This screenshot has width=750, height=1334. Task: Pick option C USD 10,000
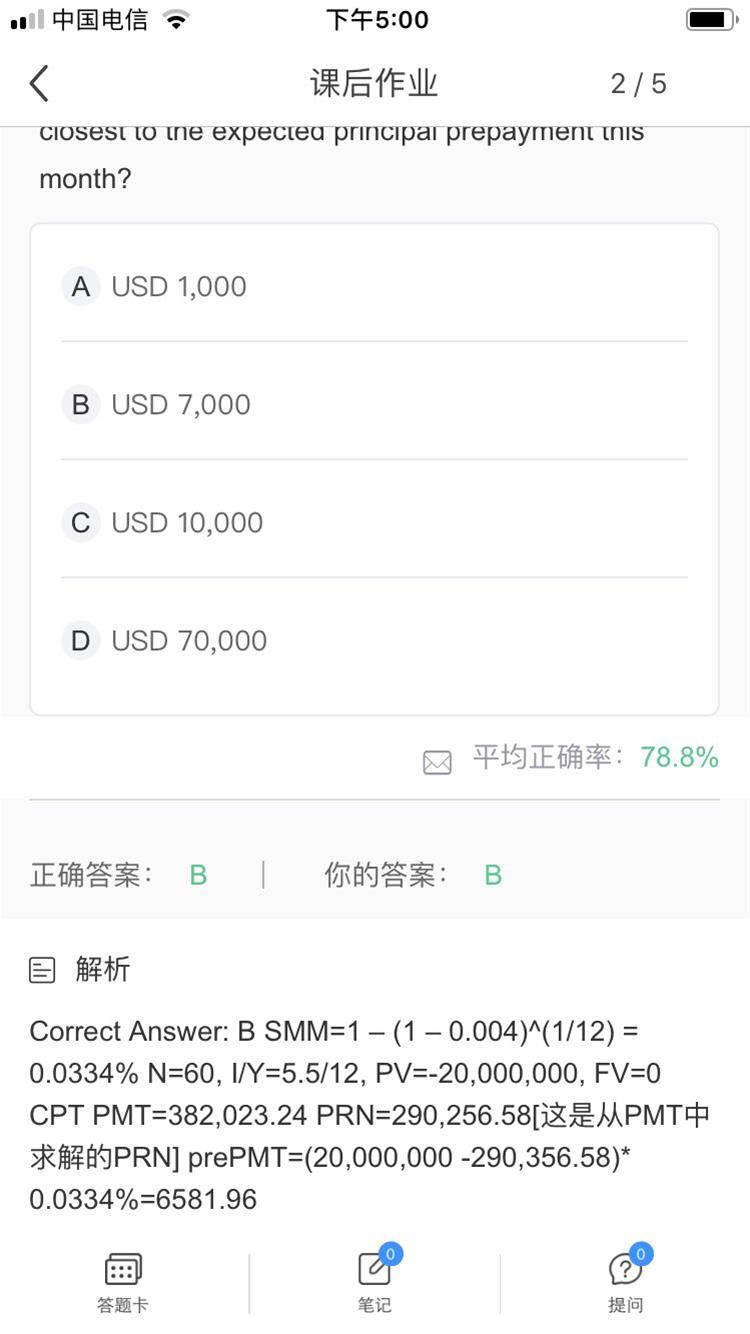point(374,523)
